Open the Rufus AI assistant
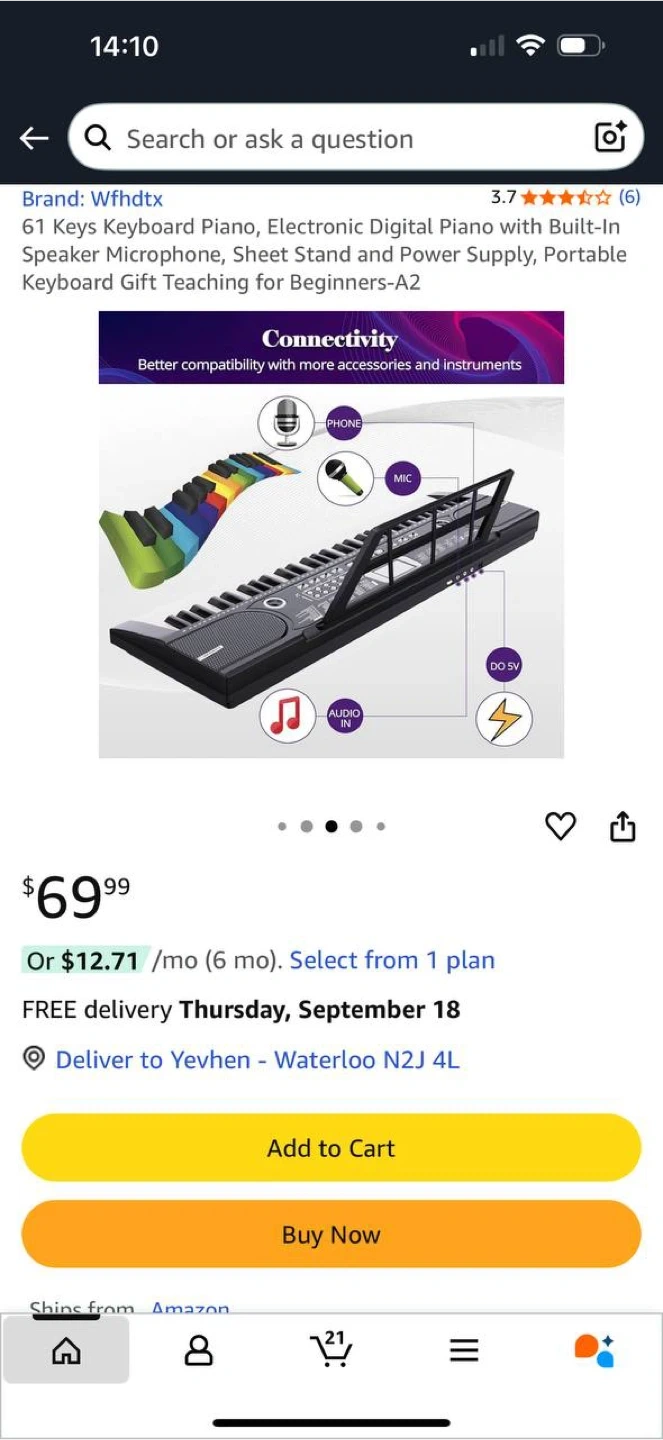 click(594, 1350)
